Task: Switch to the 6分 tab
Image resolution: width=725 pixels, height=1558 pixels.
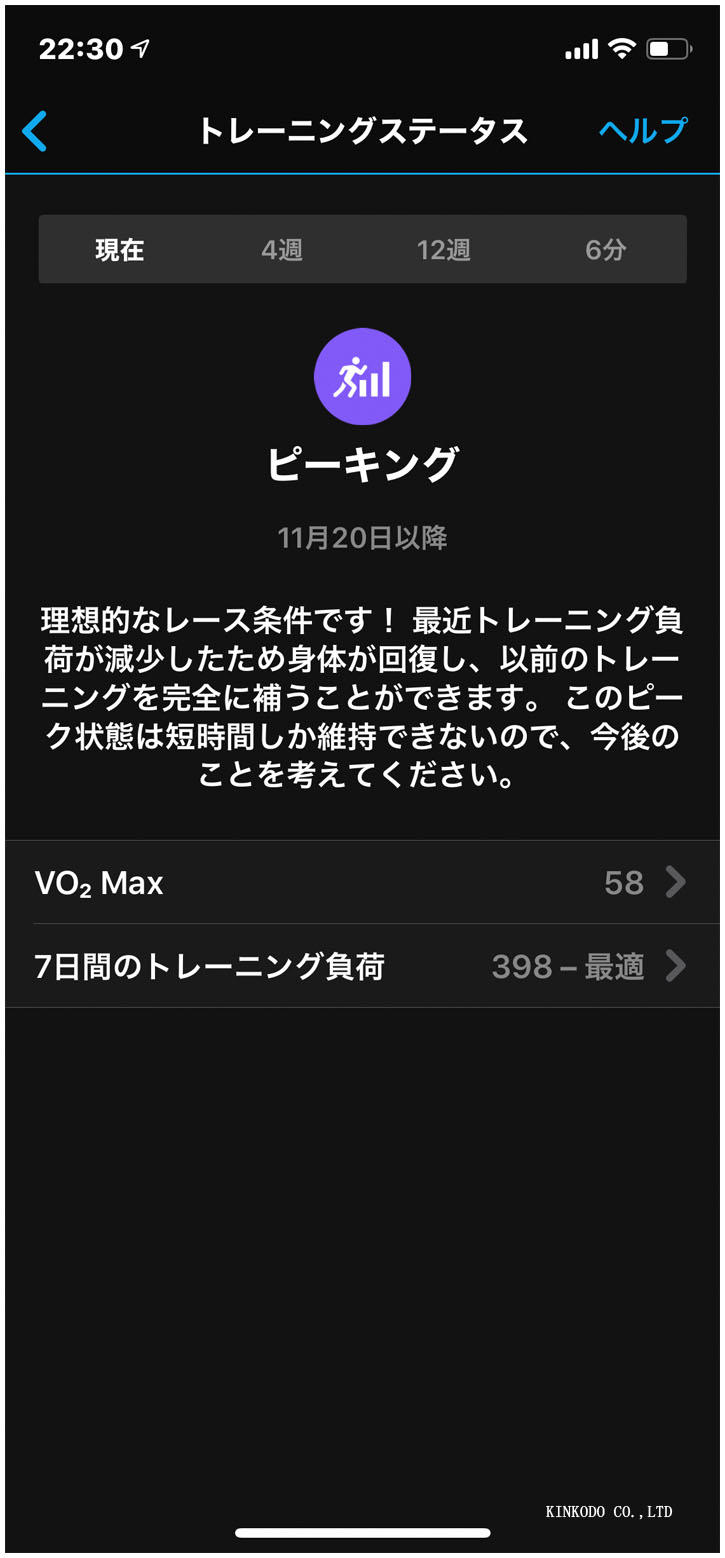Action: (605, 250)
